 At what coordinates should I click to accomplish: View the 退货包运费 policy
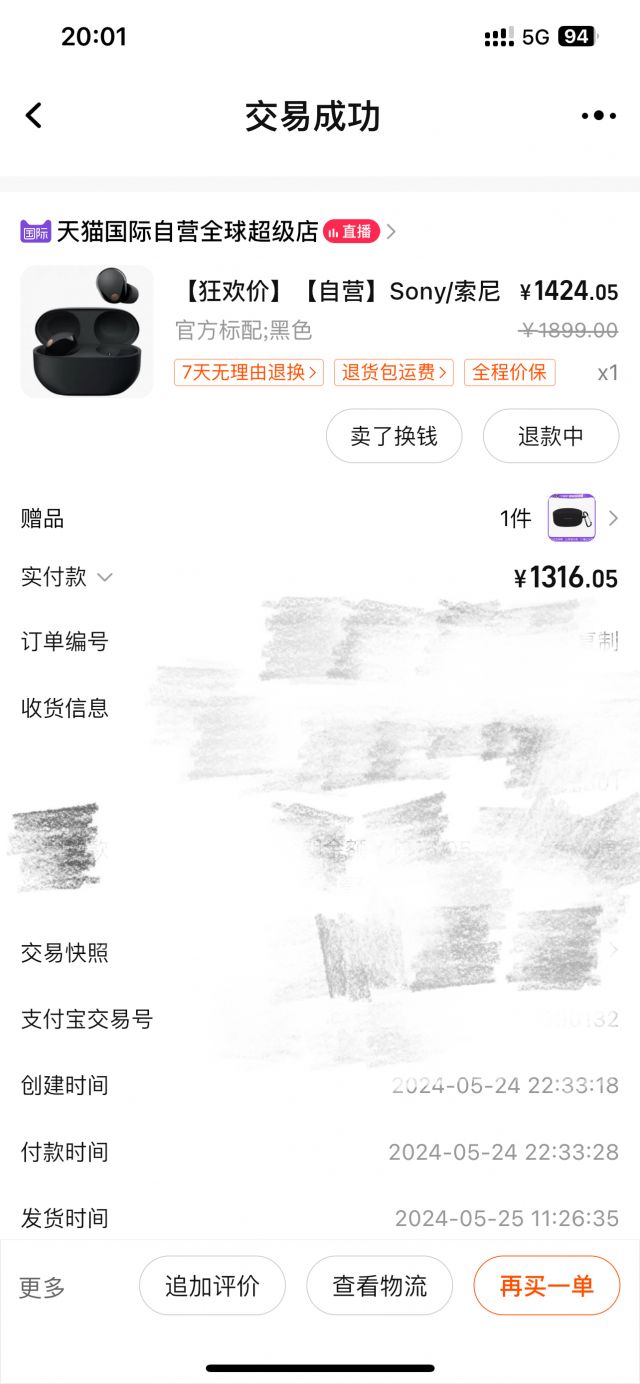[x=393, y=373]
